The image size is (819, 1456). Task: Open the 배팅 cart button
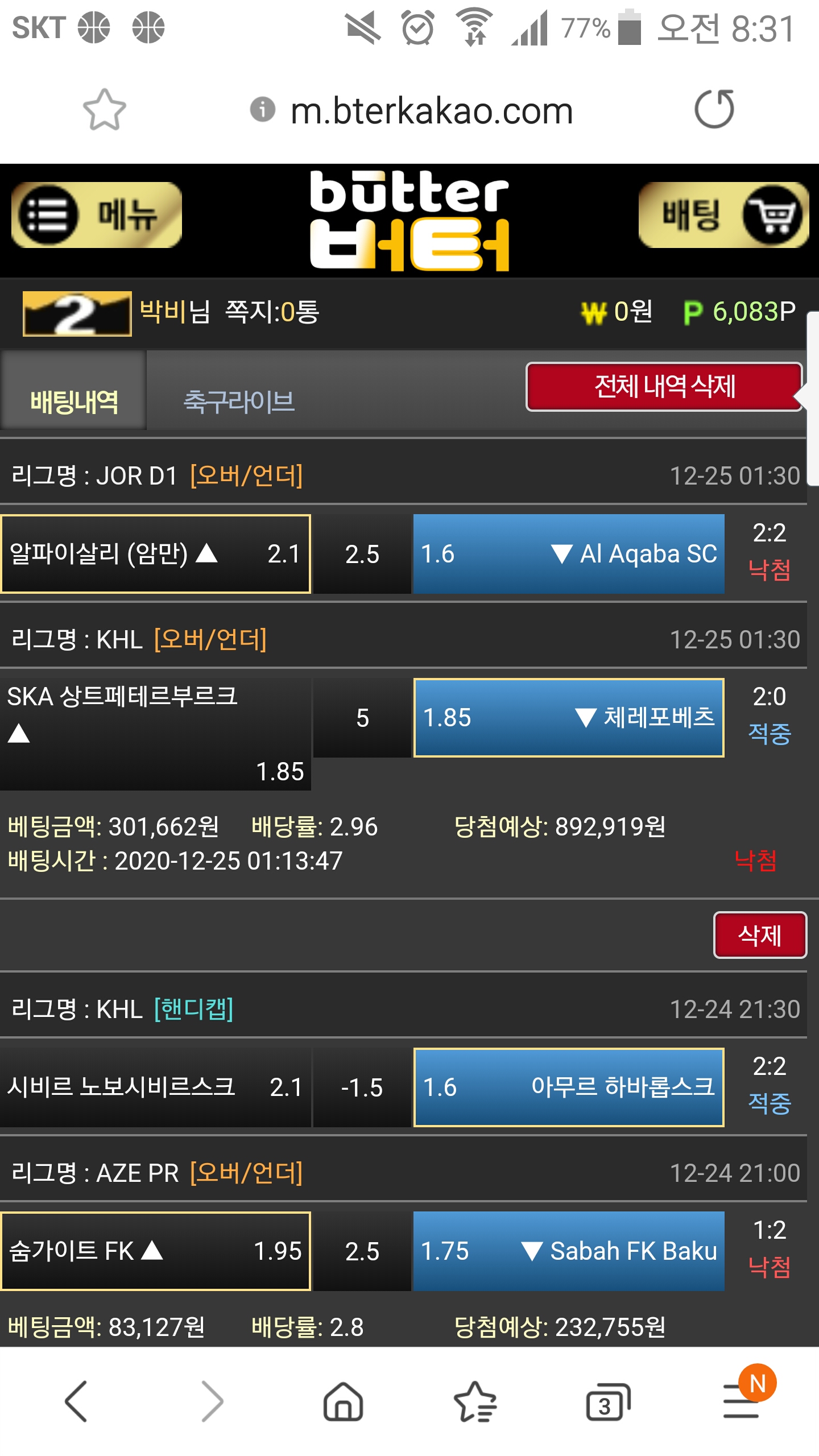coord(723,215)
